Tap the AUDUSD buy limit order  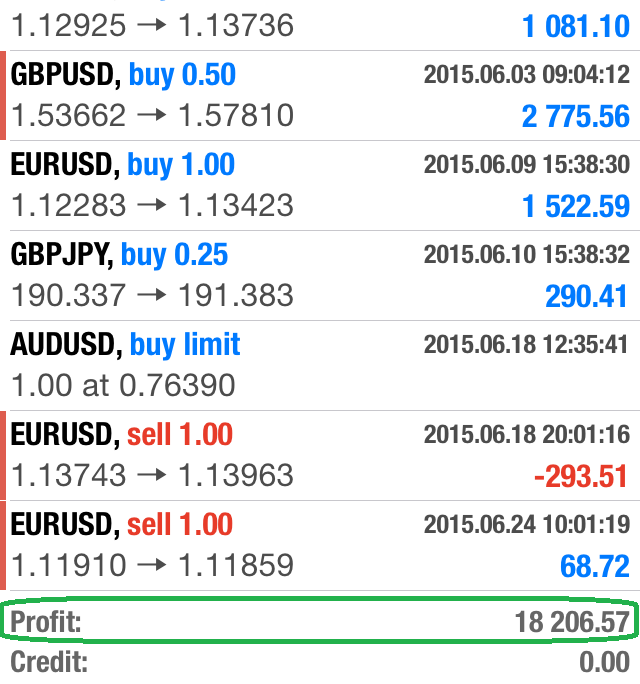(x=320, y=366)
